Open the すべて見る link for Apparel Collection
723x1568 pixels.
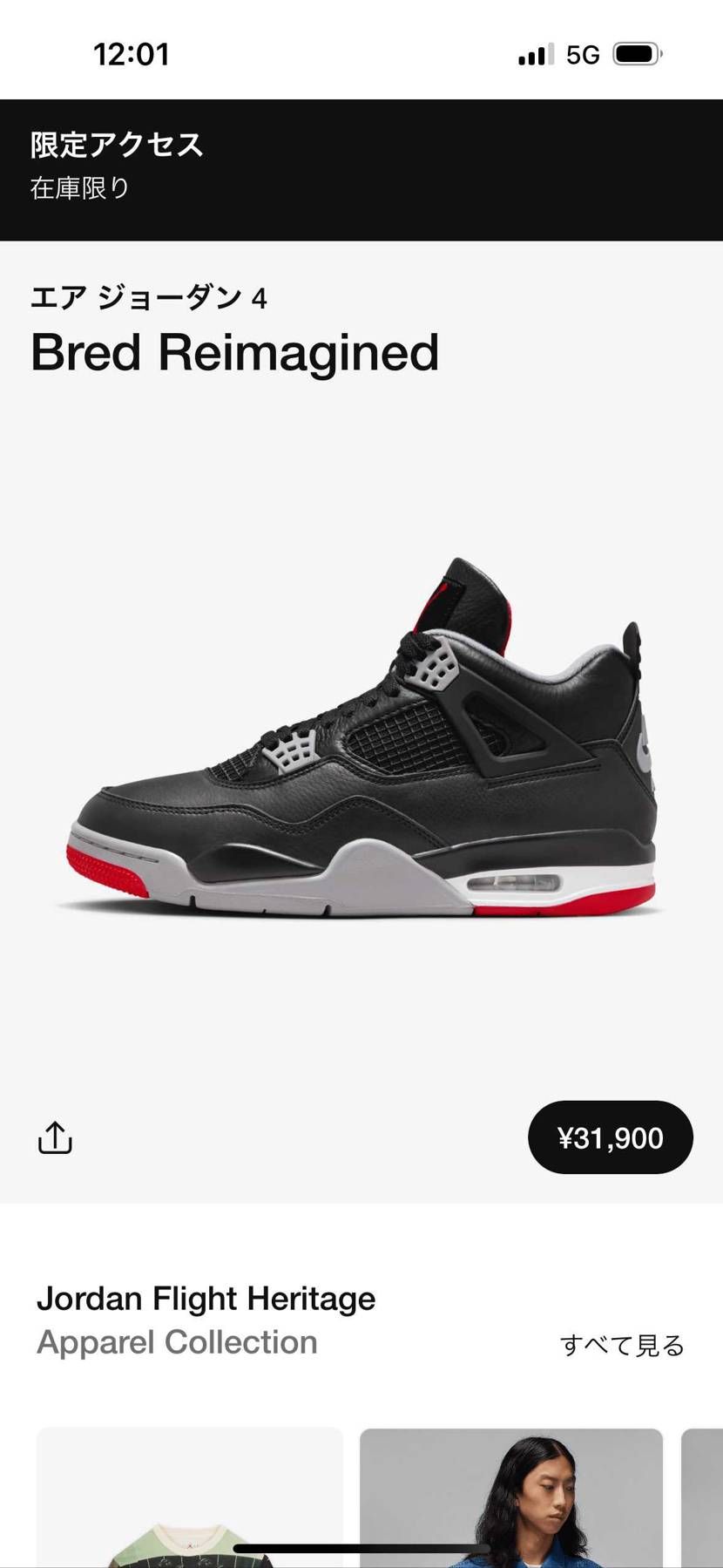click(622, 1345)
